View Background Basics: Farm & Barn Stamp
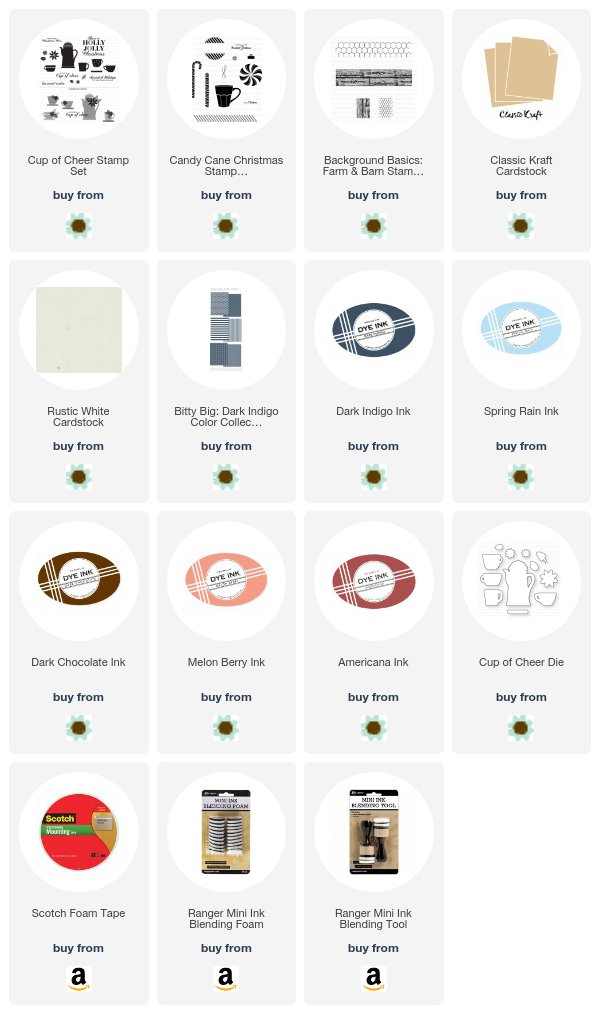 [x=374, y=130]
